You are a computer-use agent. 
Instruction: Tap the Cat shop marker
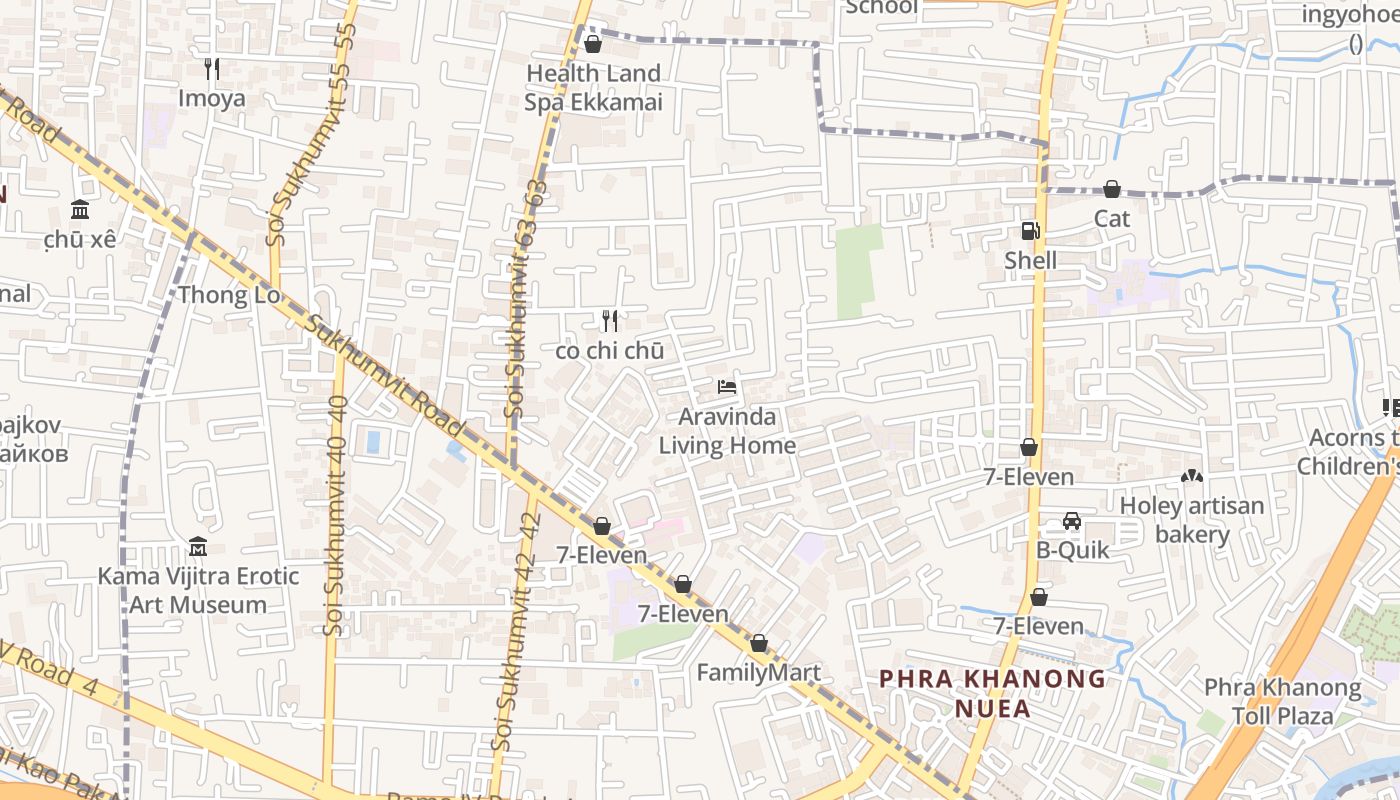tap(1111, 189)
